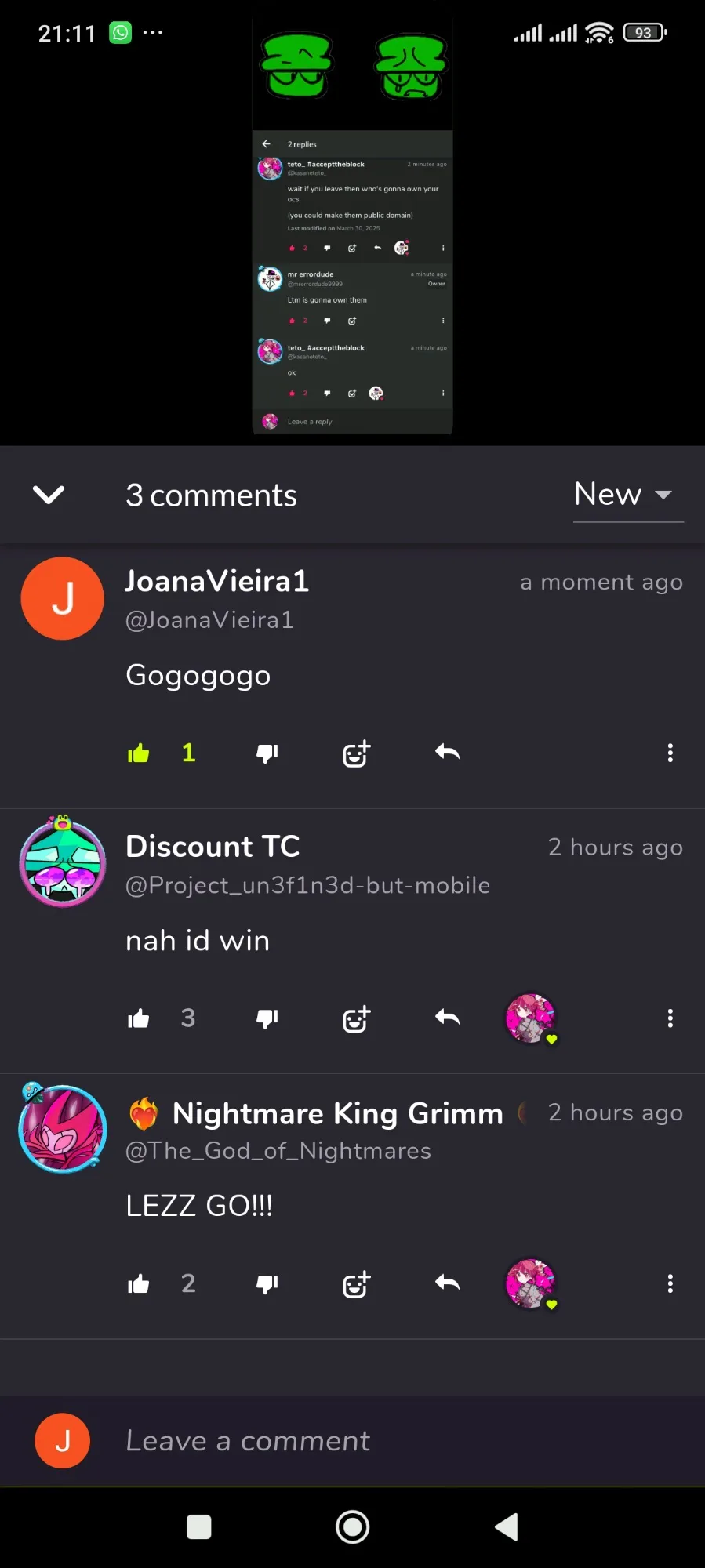Dislike Discount TC's comment
This screenshot has height=1568, width=705.
tap(267, 1018)
